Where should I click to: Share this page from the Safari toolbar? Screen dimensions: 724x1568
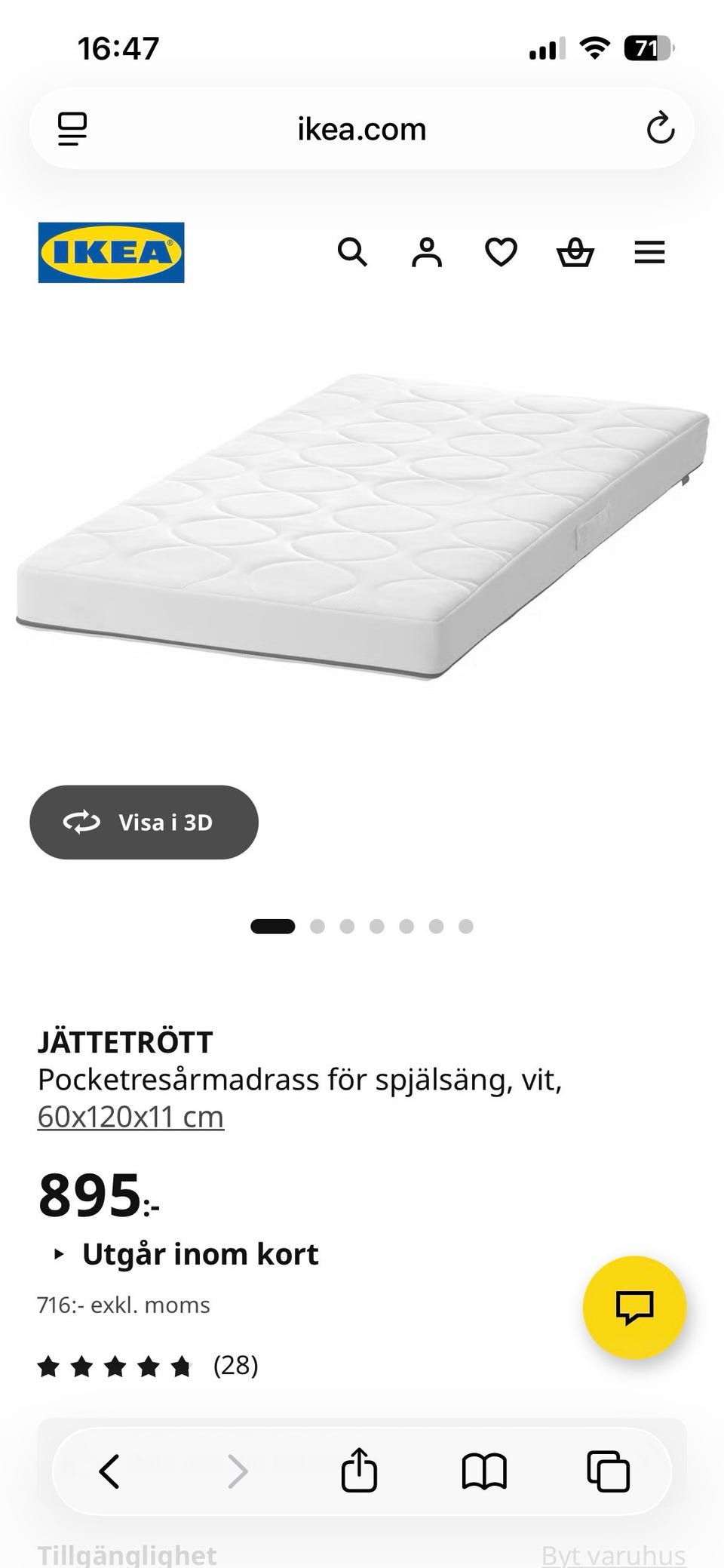pyautogui.click(x=359, y=1469)
